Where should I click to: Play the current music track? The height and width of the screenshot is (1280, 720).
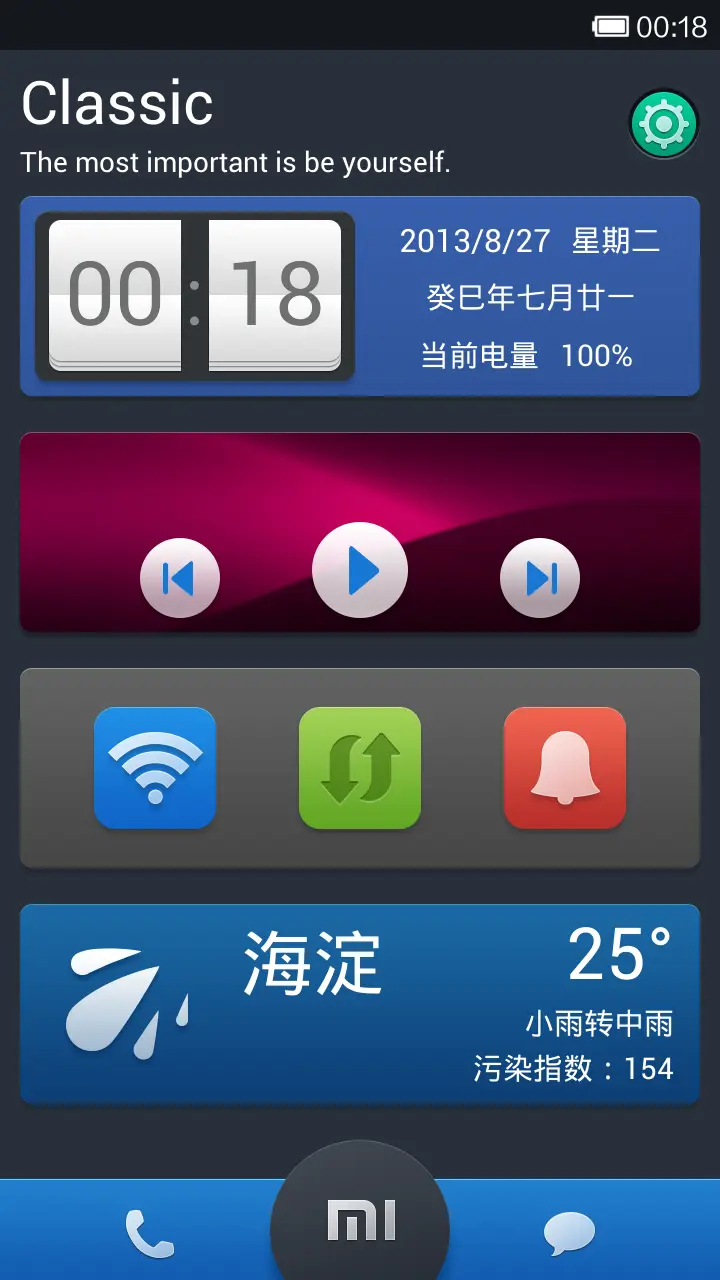(x=360, y=570)
